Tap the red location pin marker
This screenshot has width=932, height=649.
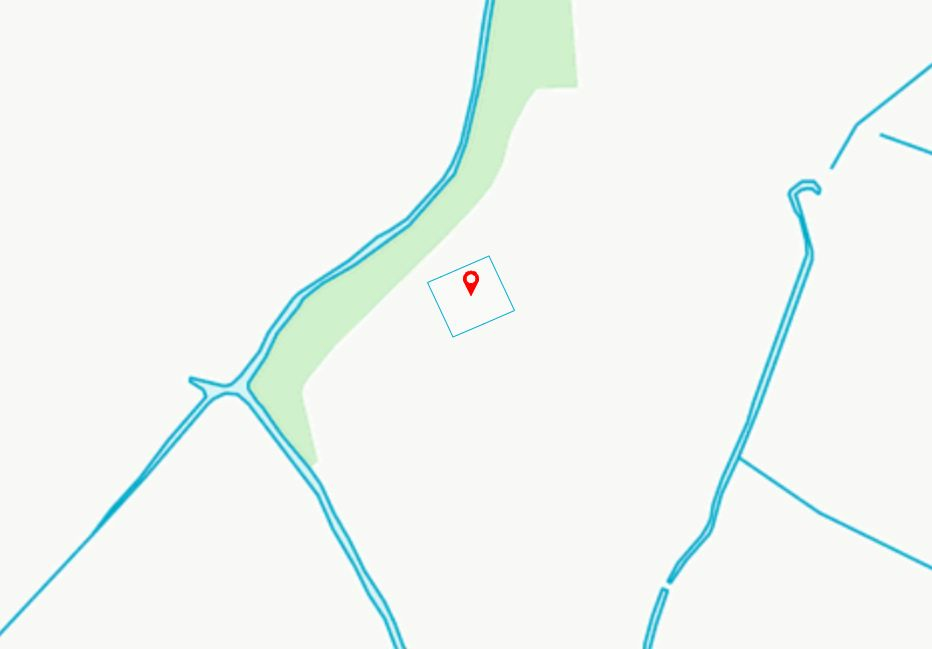(471, 282)
